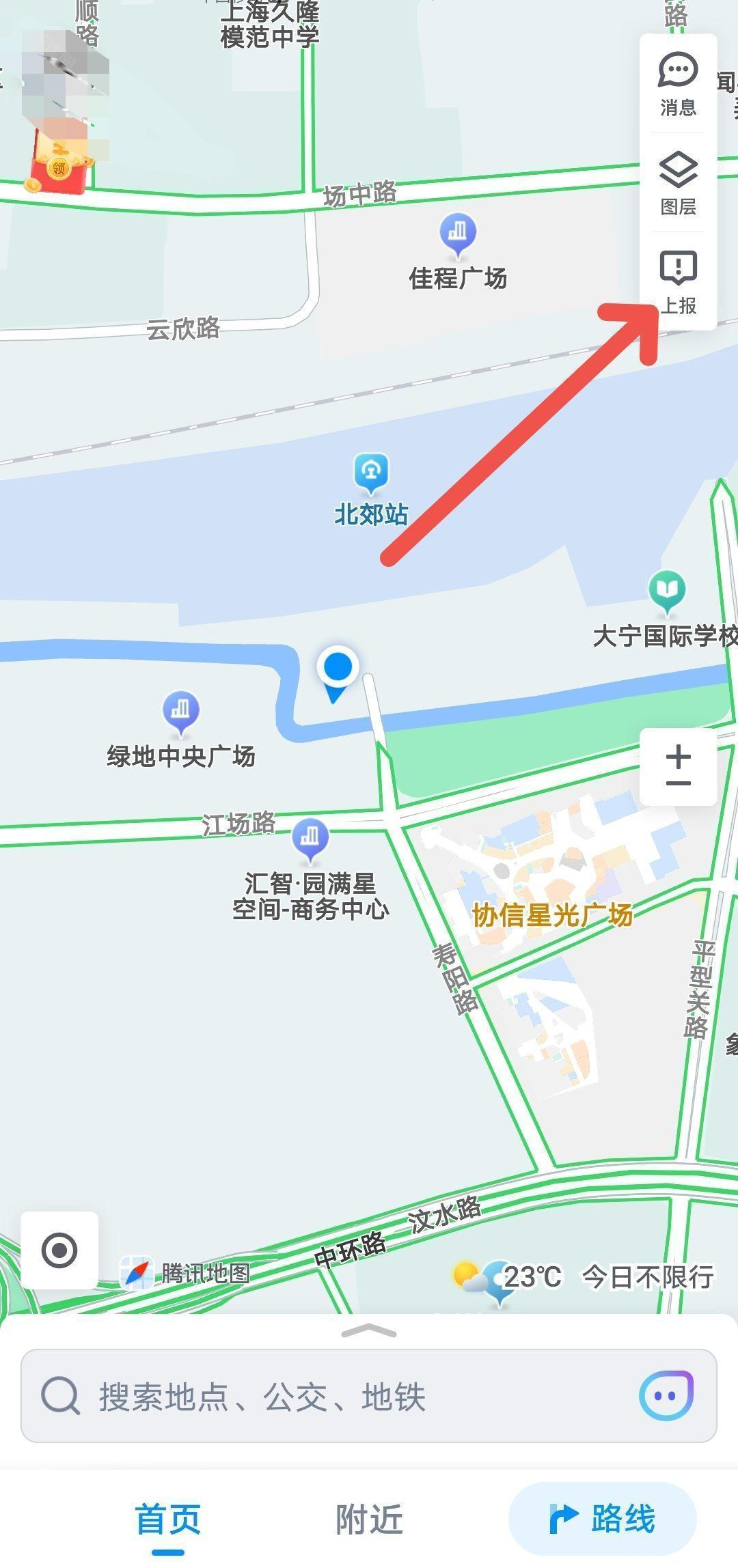Zoom in with the plus button
The image size is (738, 1568).
click(x=678, y=757)
